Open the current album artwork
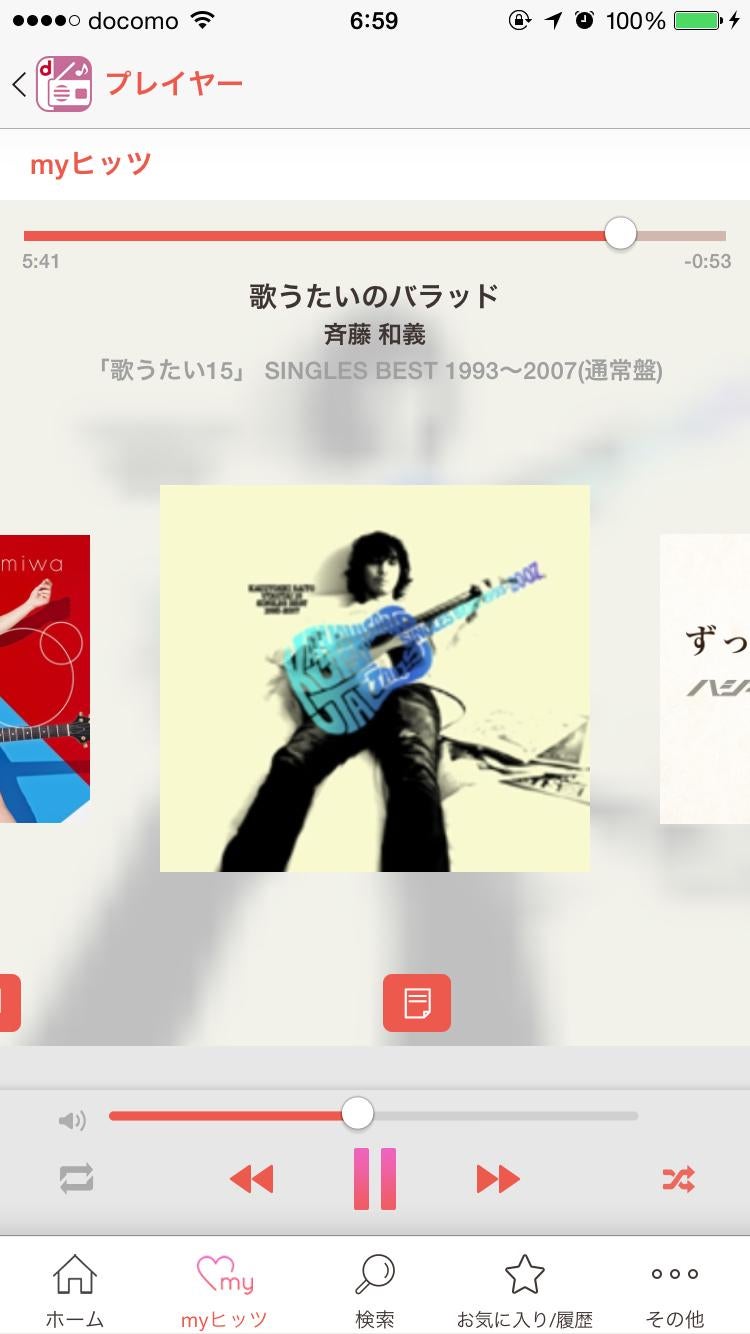750x1334 pixels. (x=375, y=678)
